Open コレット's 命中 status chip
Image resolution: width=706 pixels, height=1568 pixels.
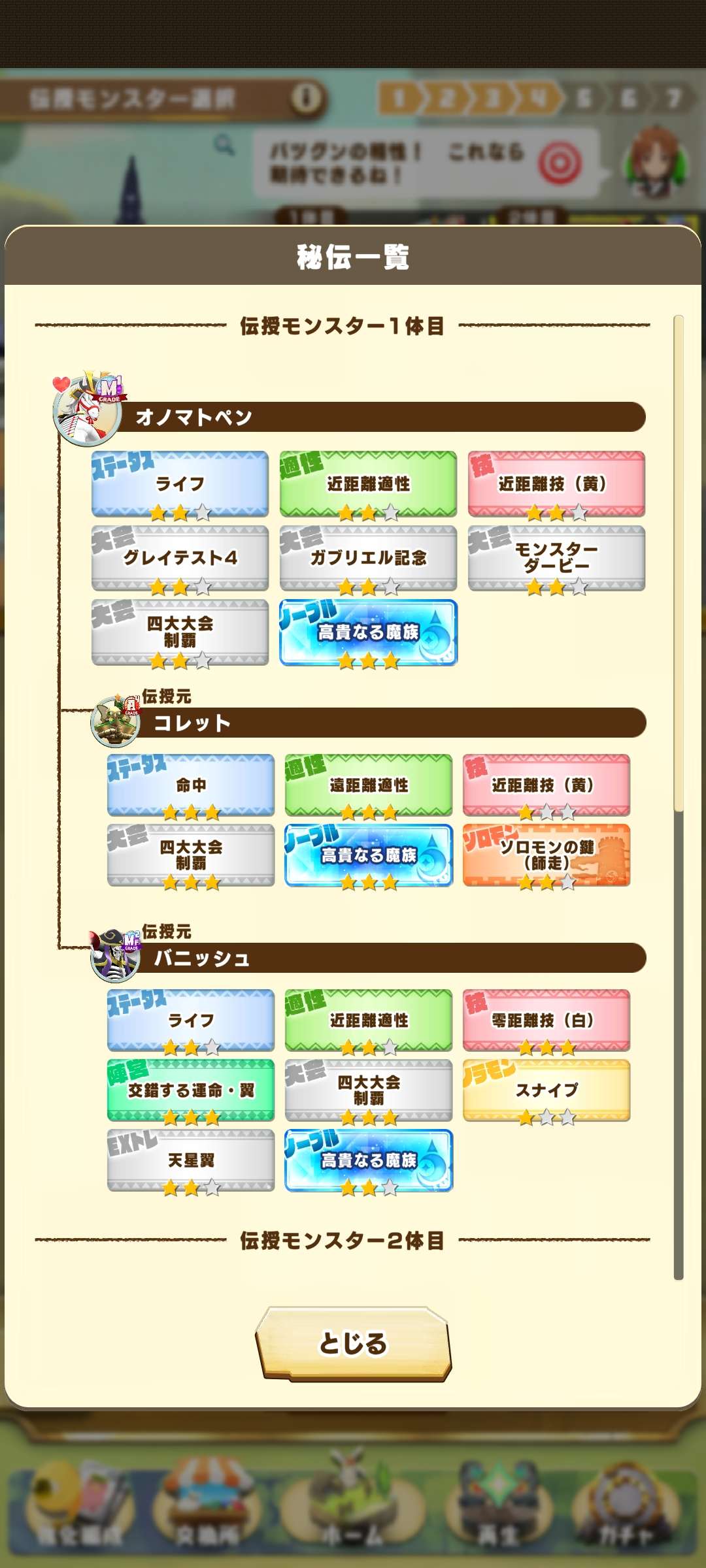click(191, 785)
